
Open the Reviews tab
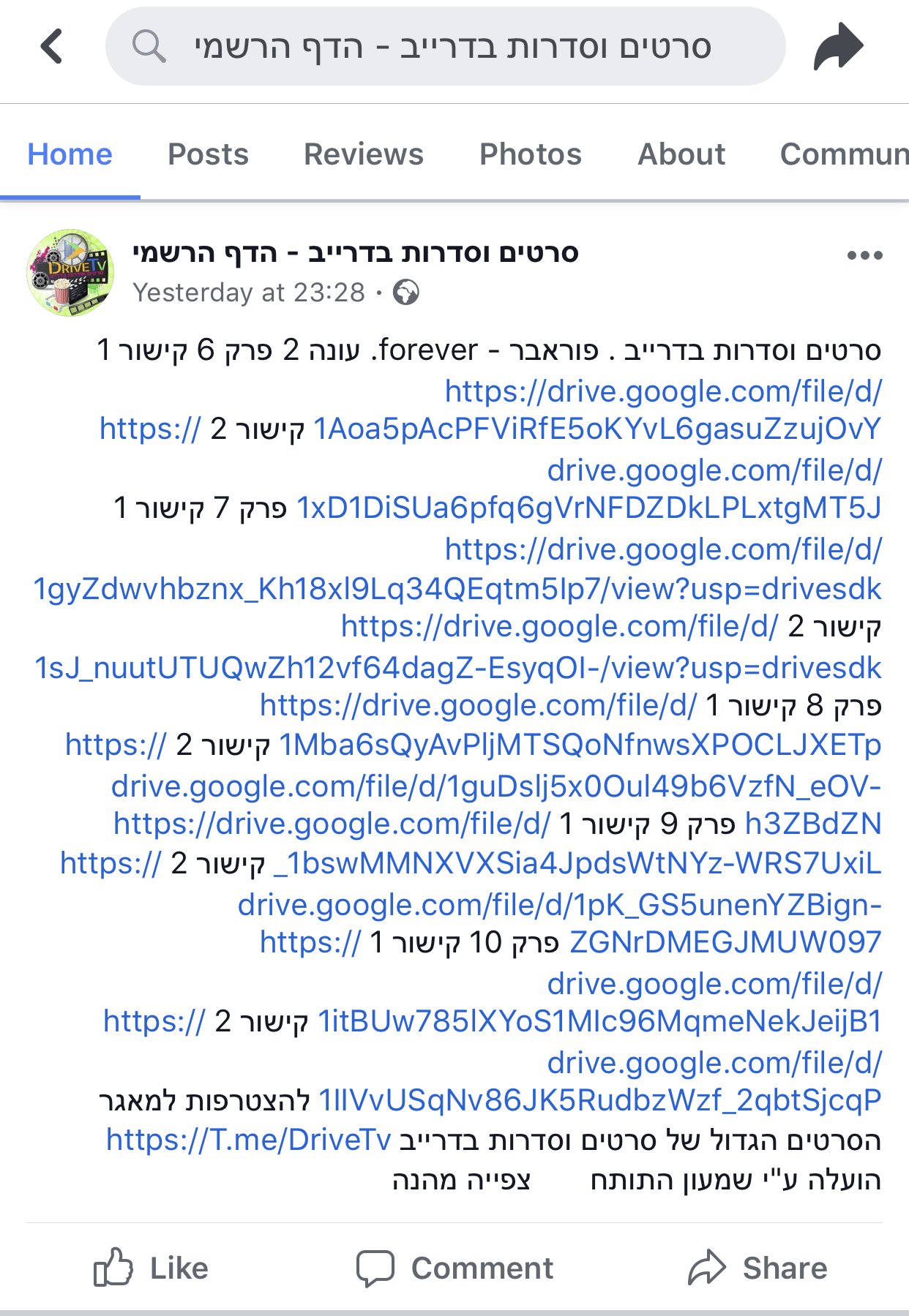coord(364,154)
